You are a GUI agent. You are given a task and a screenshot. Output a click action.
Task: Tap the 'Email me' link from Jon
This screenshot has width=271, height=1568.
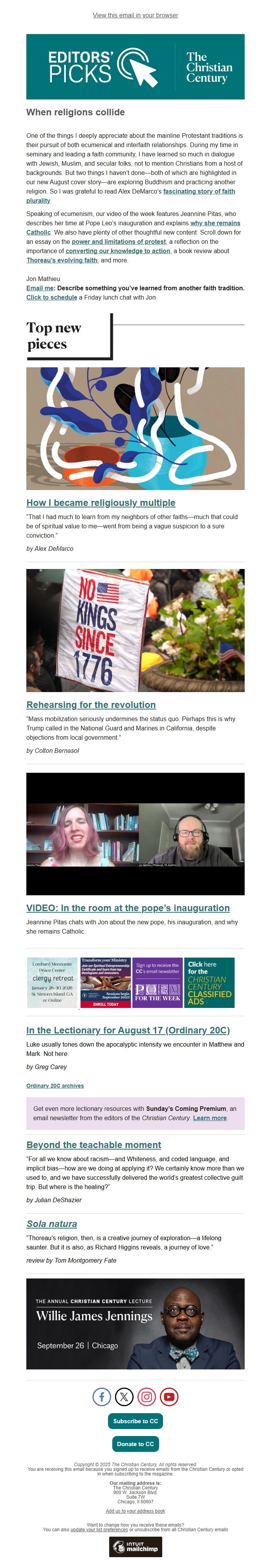click(39, 288)
